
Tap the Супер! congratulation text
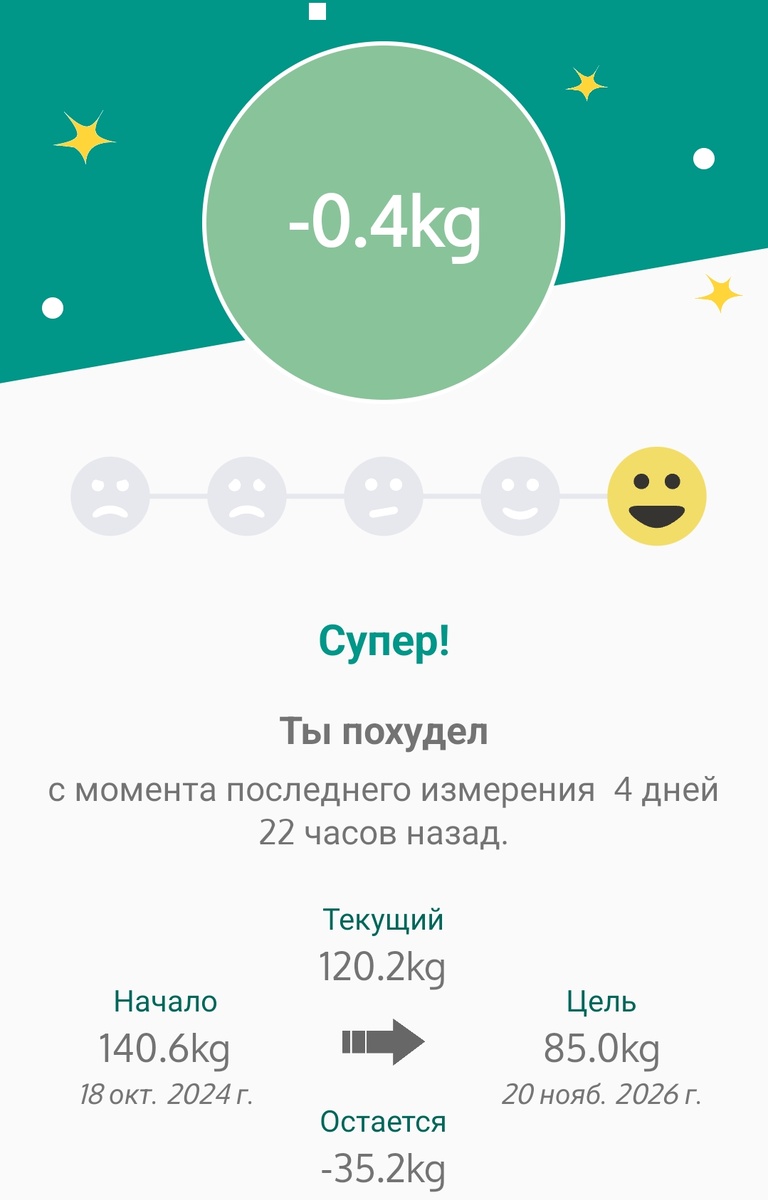(x=384, y=640)
